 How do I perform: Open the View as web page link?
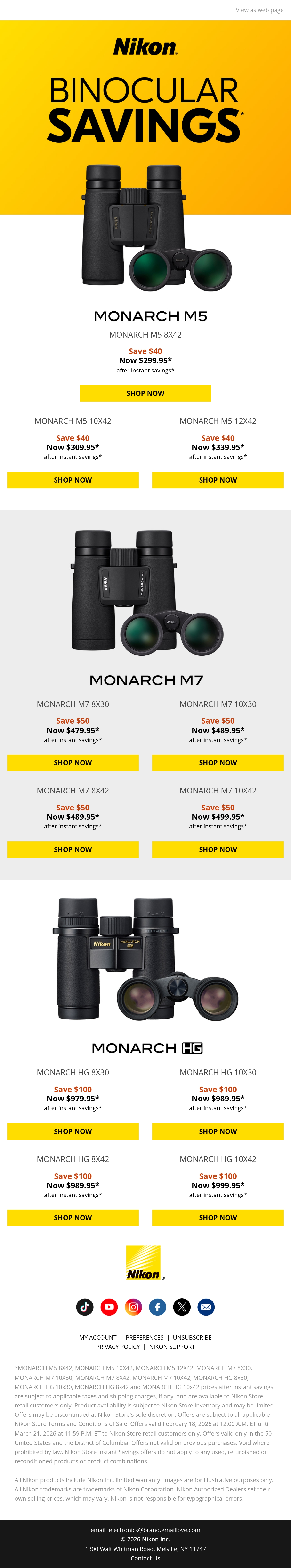point(259,10)
